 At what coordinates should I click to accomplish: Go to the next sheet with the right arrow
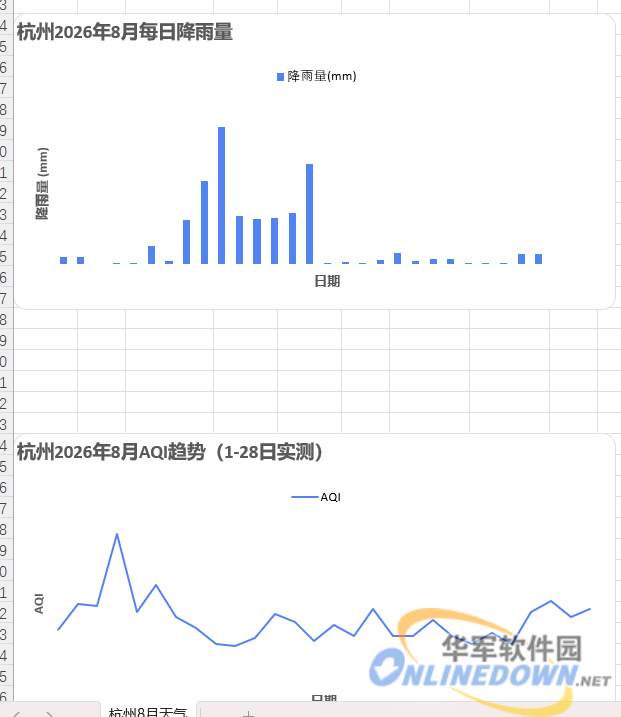49,714
